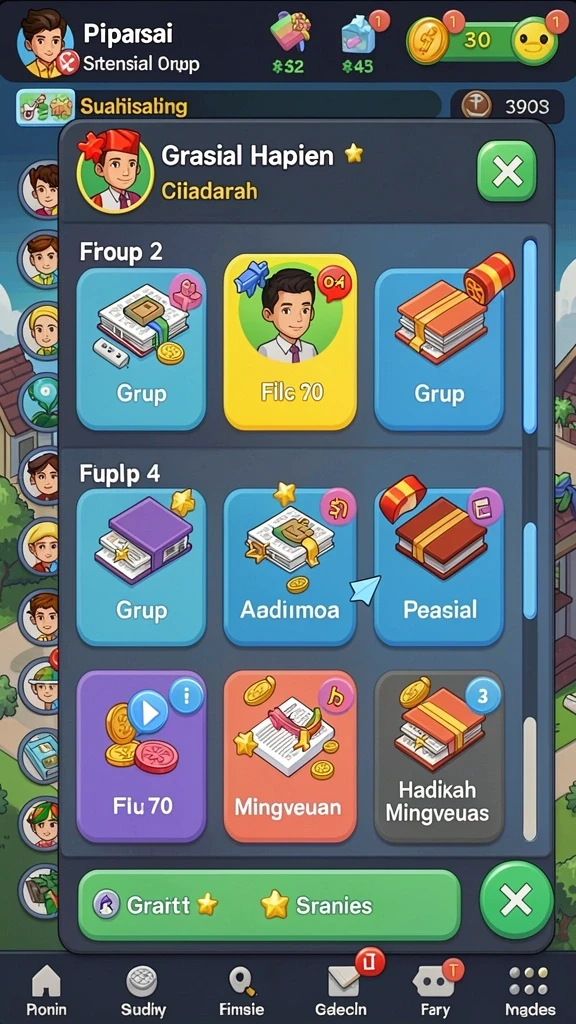Screen dimensions: 576x1024
Task: Open the Fary tab
Action: [435, 989]
